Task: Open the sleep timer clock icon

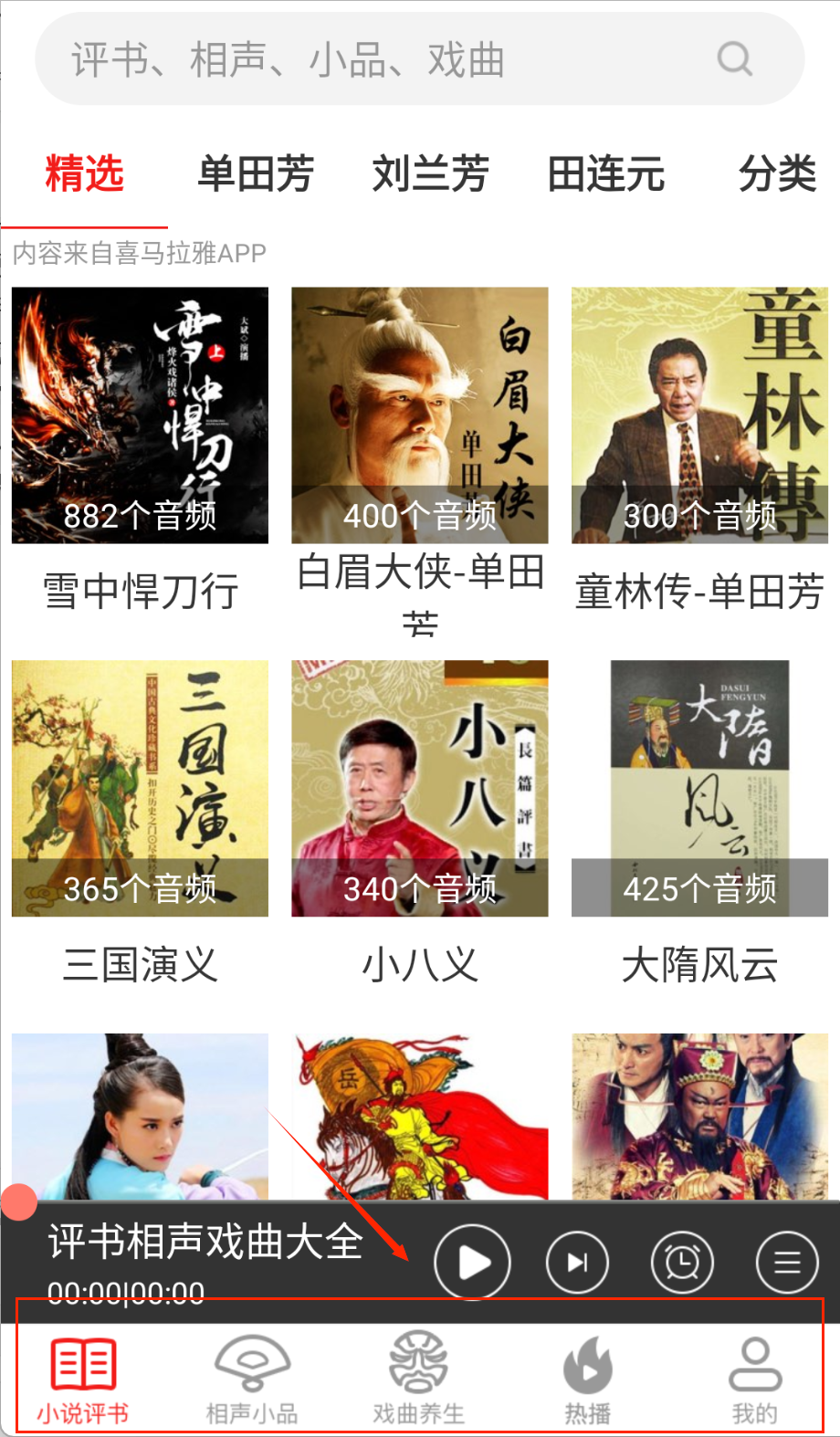Action: click(681, 1261)
